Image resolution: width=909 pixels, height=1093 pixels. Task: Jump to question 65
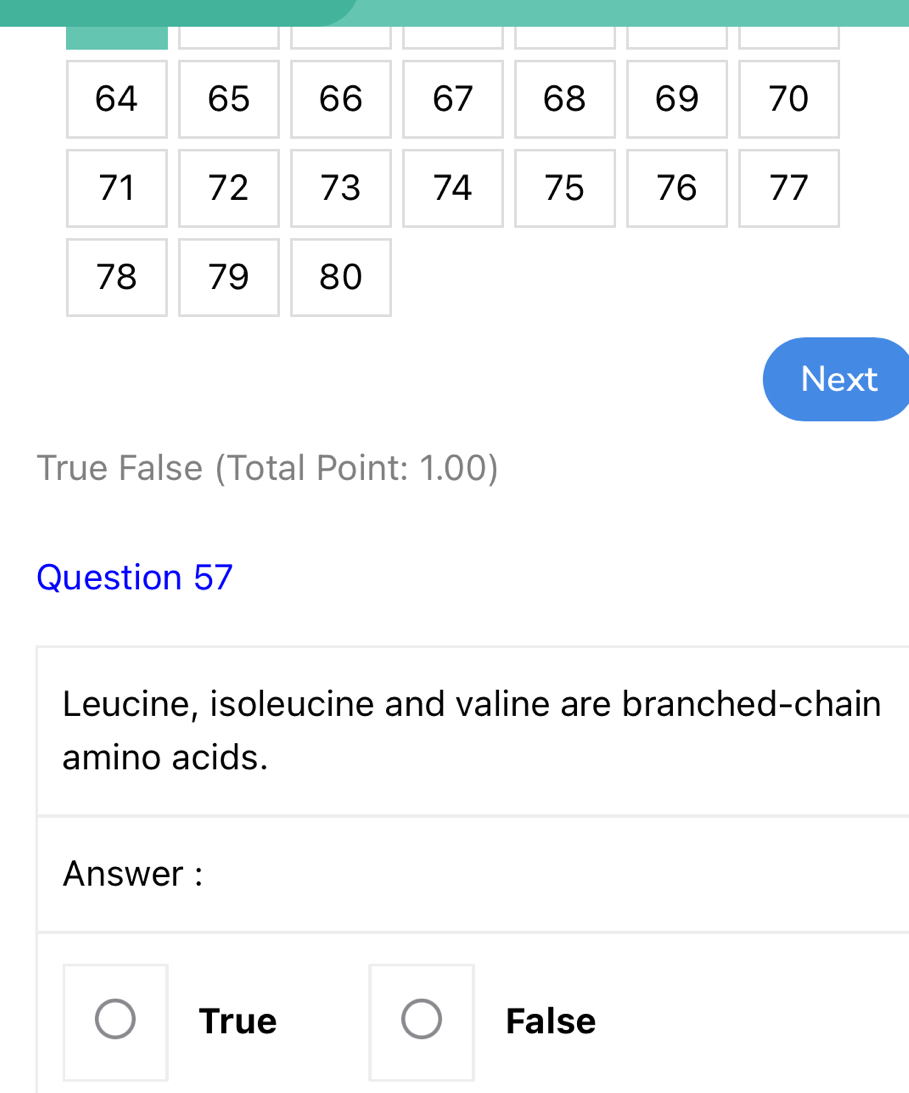228,98
